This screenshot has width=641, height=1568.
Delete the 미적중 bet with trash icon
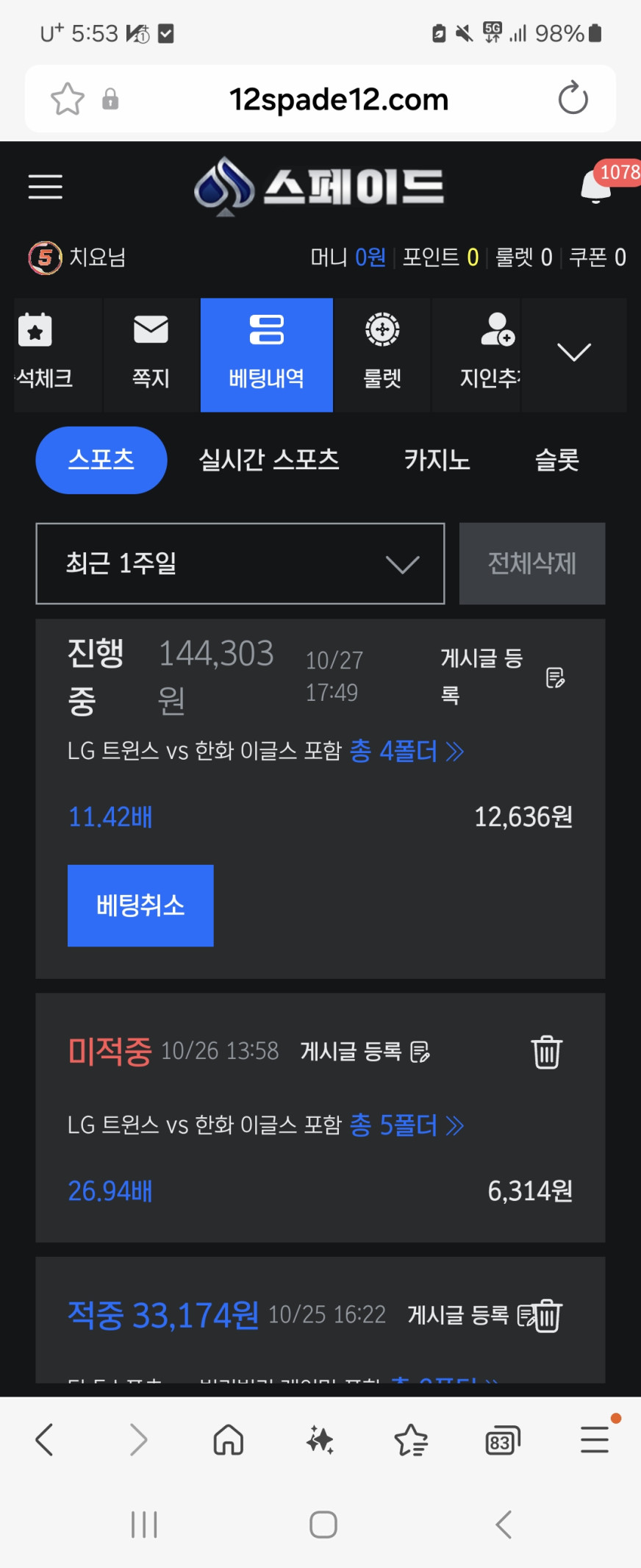546,1052
